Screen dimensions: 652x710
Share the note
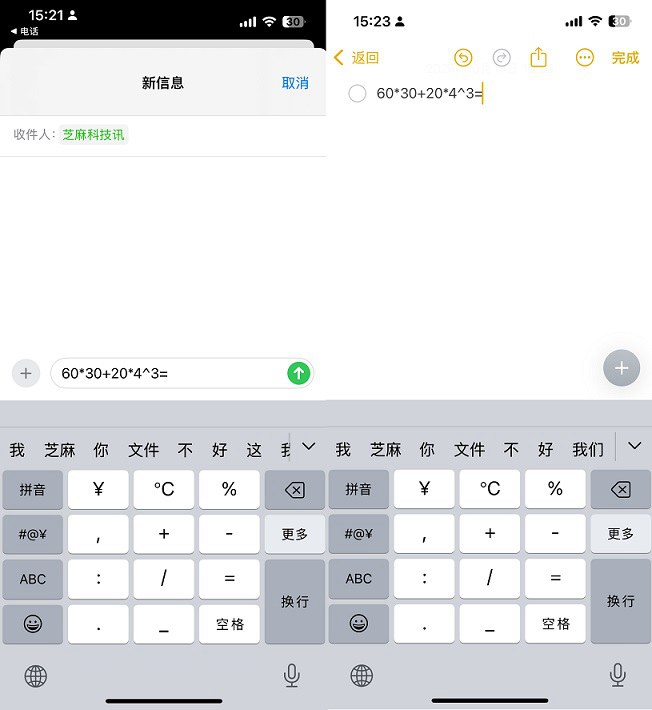point(539,57)
